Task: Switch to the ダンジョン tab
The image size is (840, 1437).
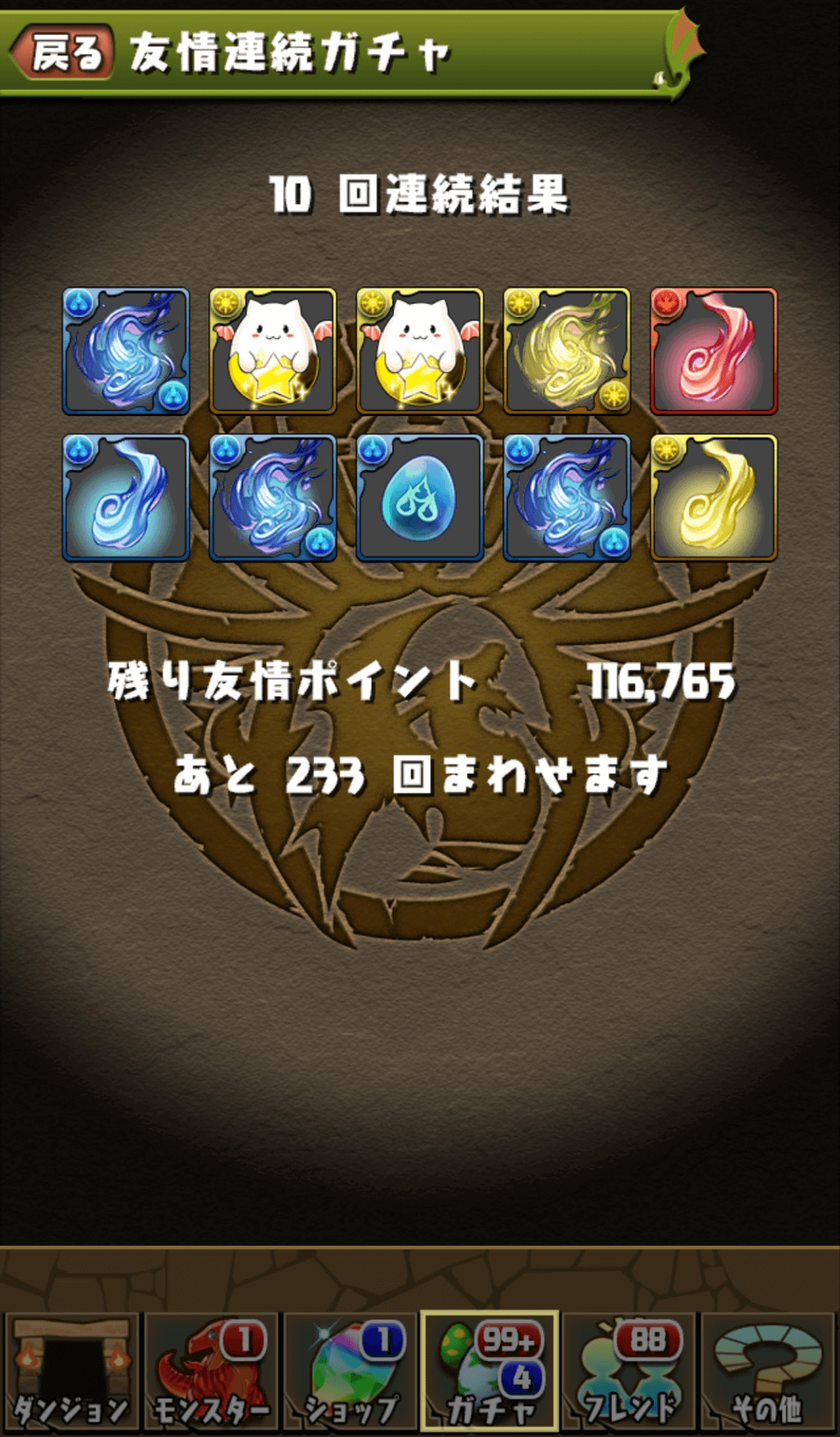Action: coord(72,1371)
